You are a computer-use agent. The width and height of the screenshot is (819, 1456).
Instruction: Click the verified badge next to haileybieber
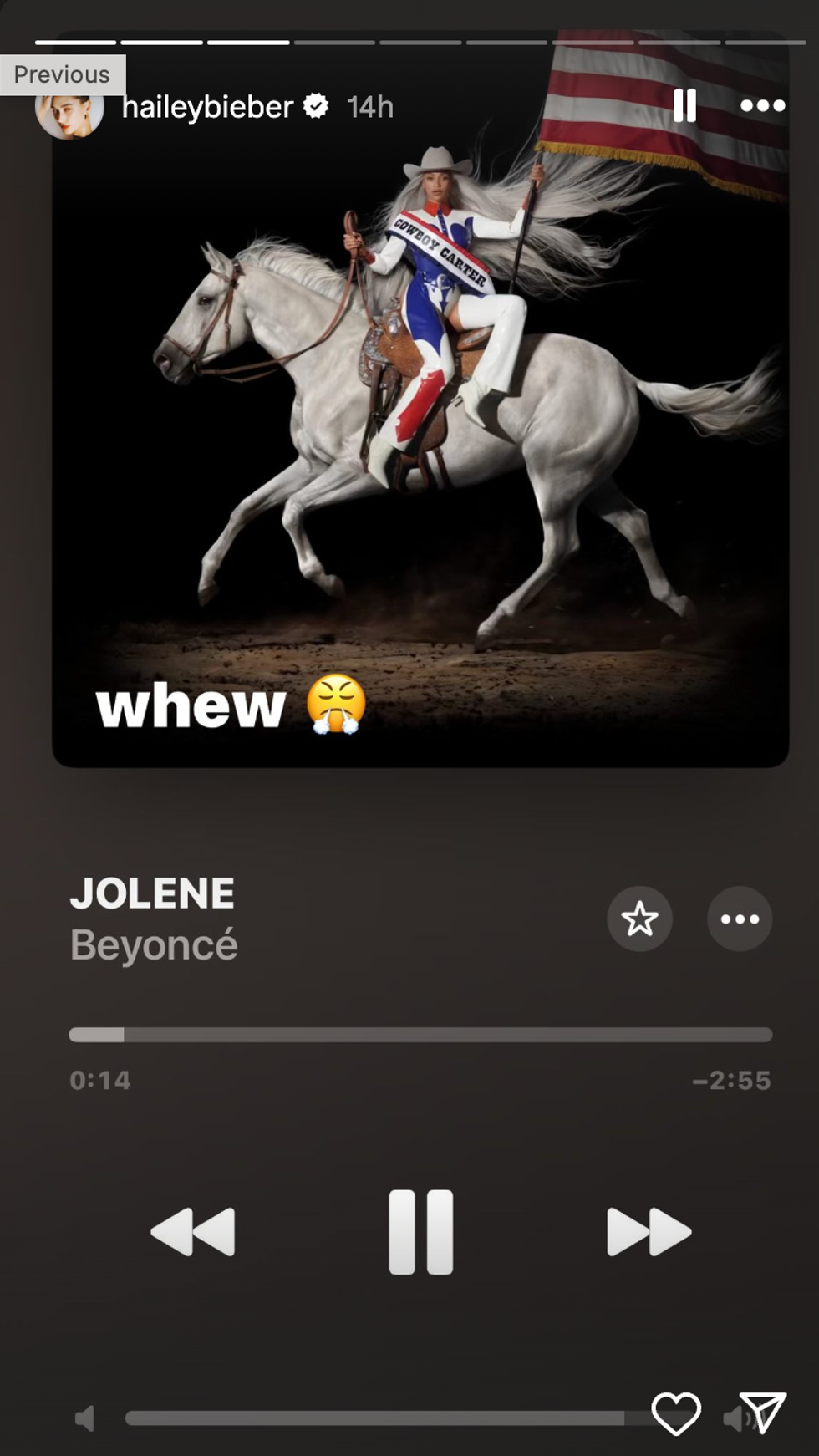(316, 105)
